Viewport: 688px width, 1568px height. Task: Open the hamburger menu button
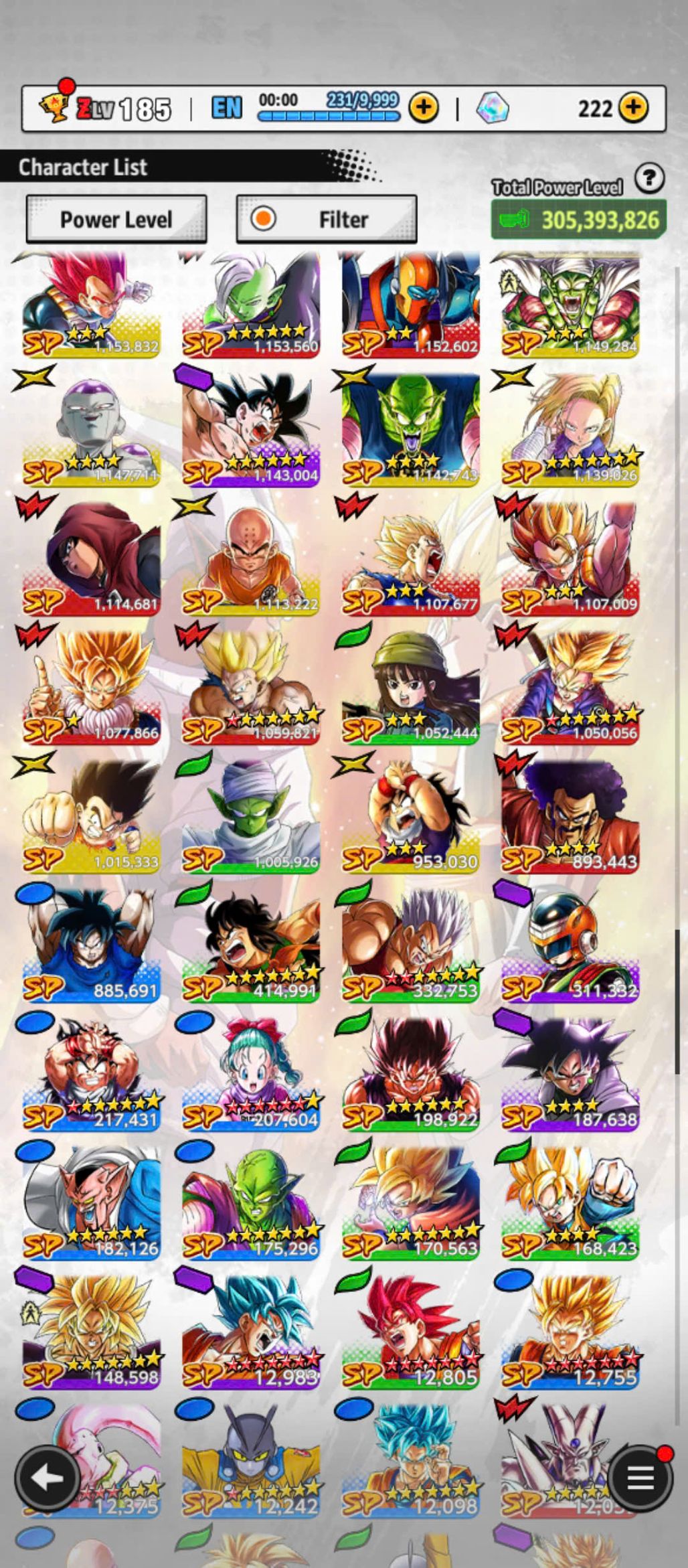click(639, 1478)
